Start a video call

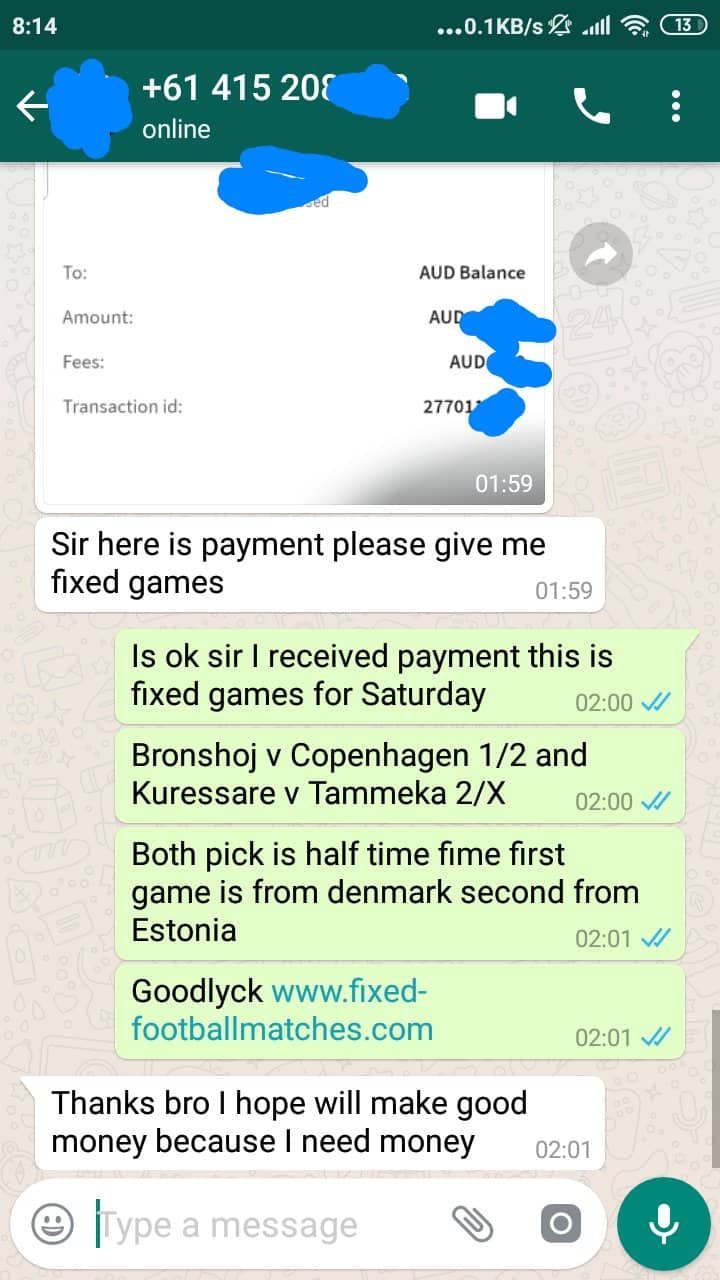click(496, 106)
